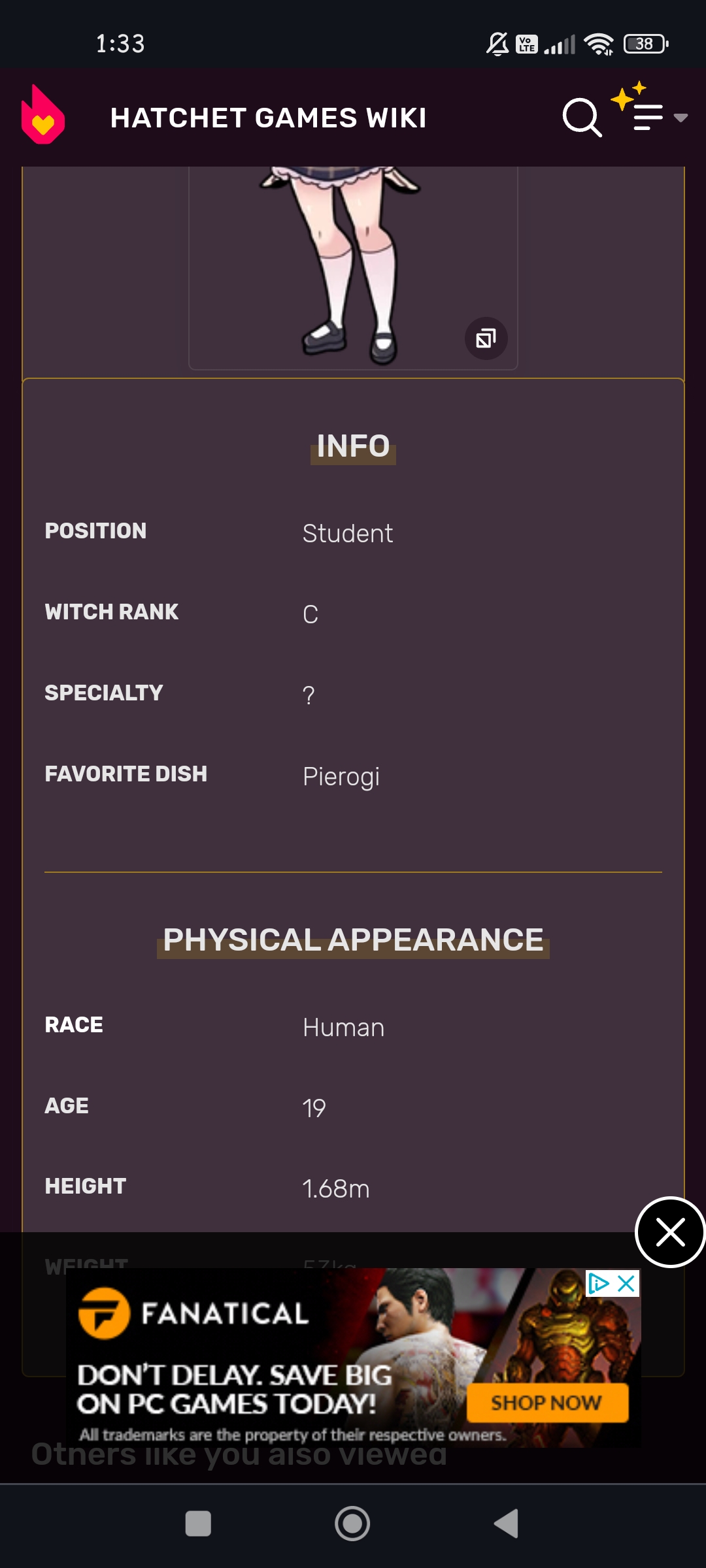Expand the character image gallery
This screenshot has height=1568, width=706.
point(486,338)
